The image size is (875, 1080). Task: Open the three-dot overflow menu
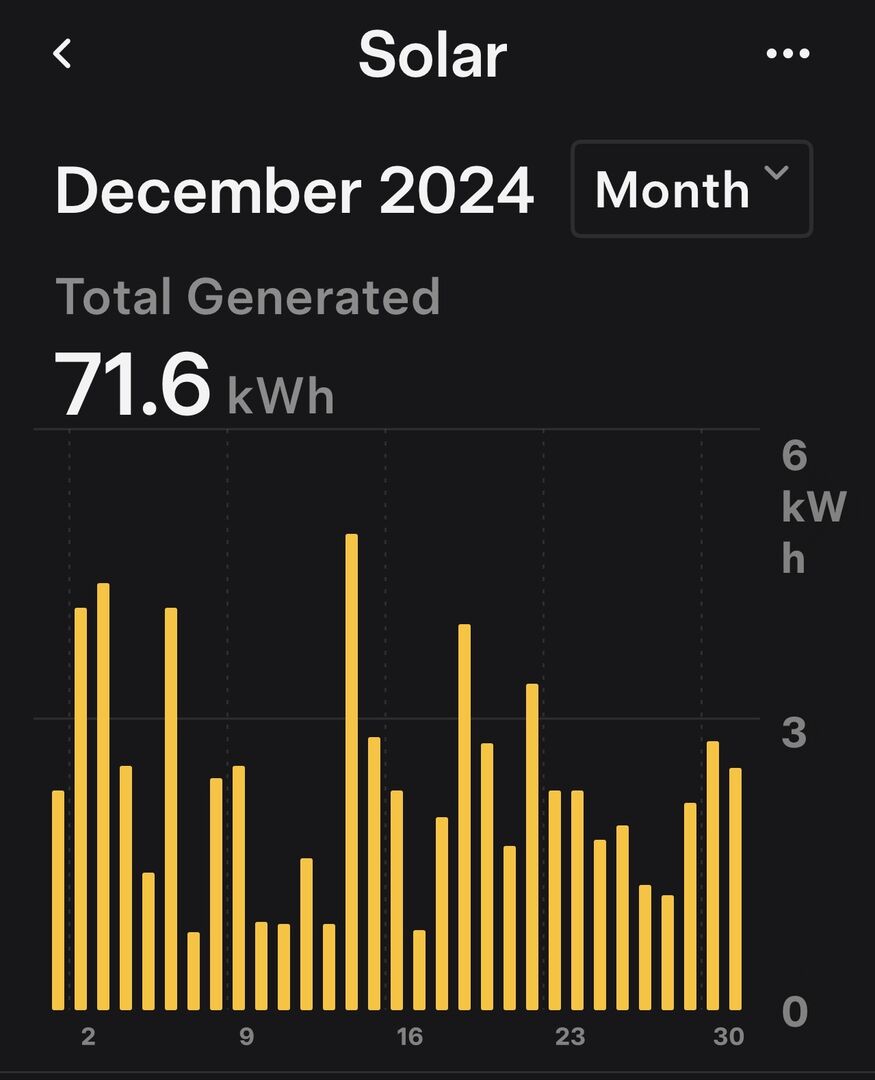click(x=787, y=54)
